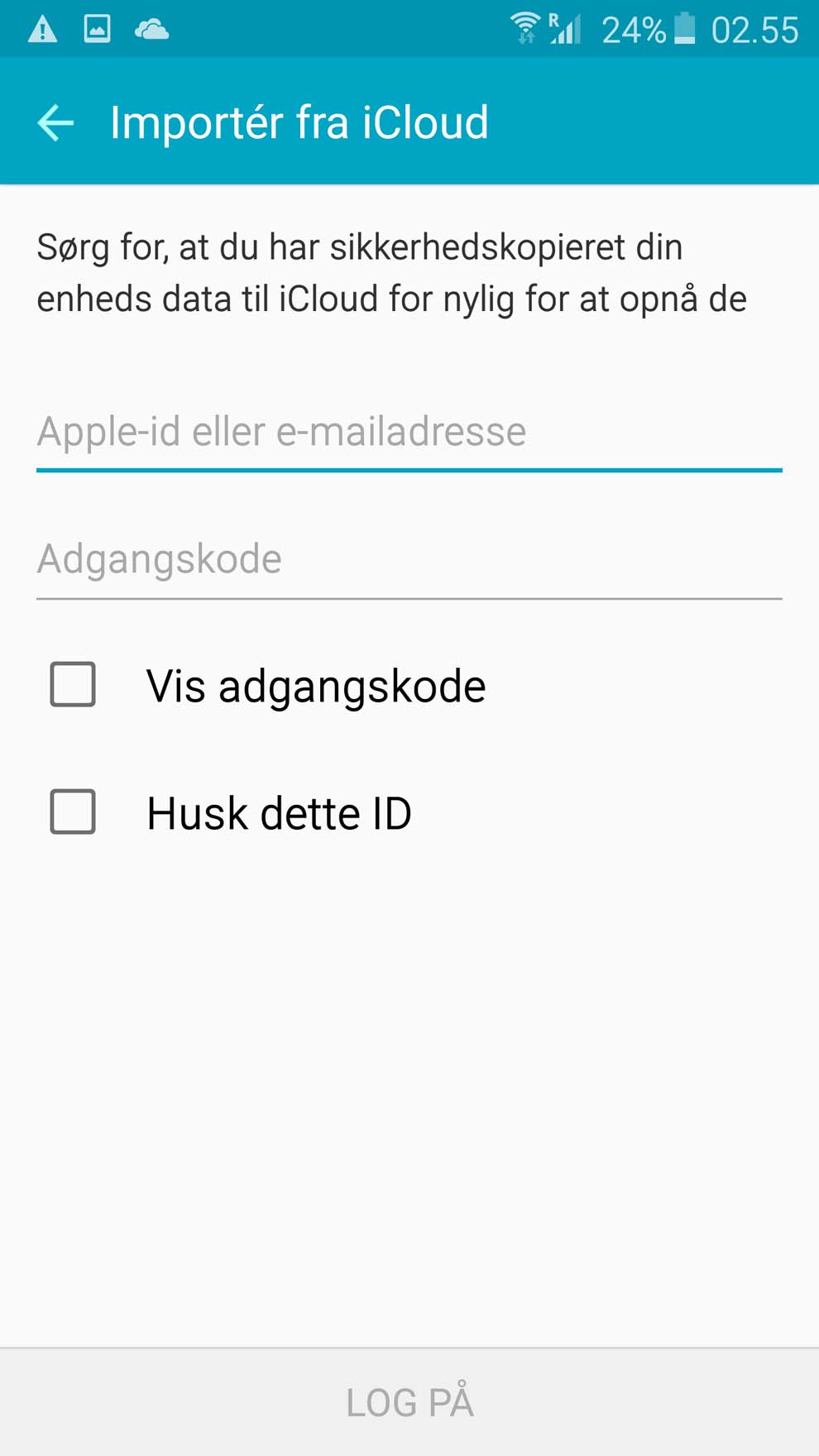The height and width of the screenshot is (1456, 819).
Task: Focus the Apple-id eller e-mailadresse field
Action: 409,433
